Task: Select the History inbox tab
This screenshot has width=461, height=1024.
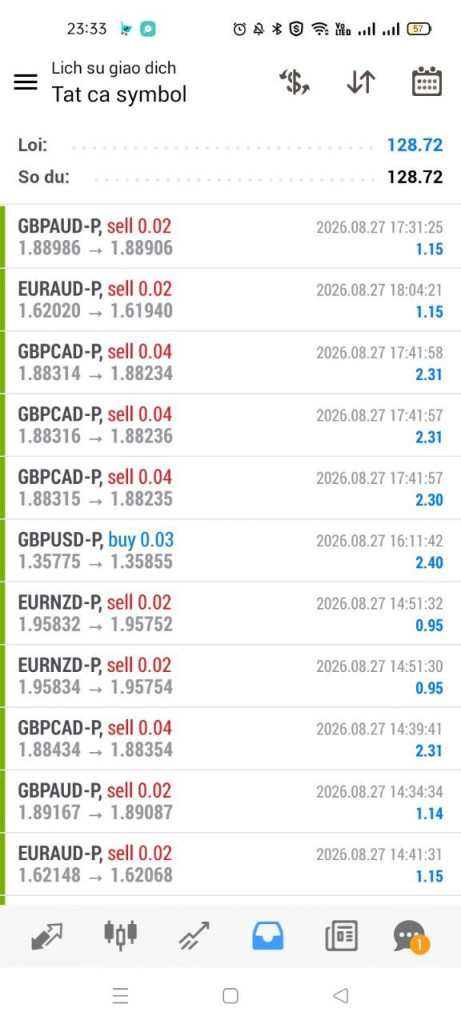Action: pos(268,936)
